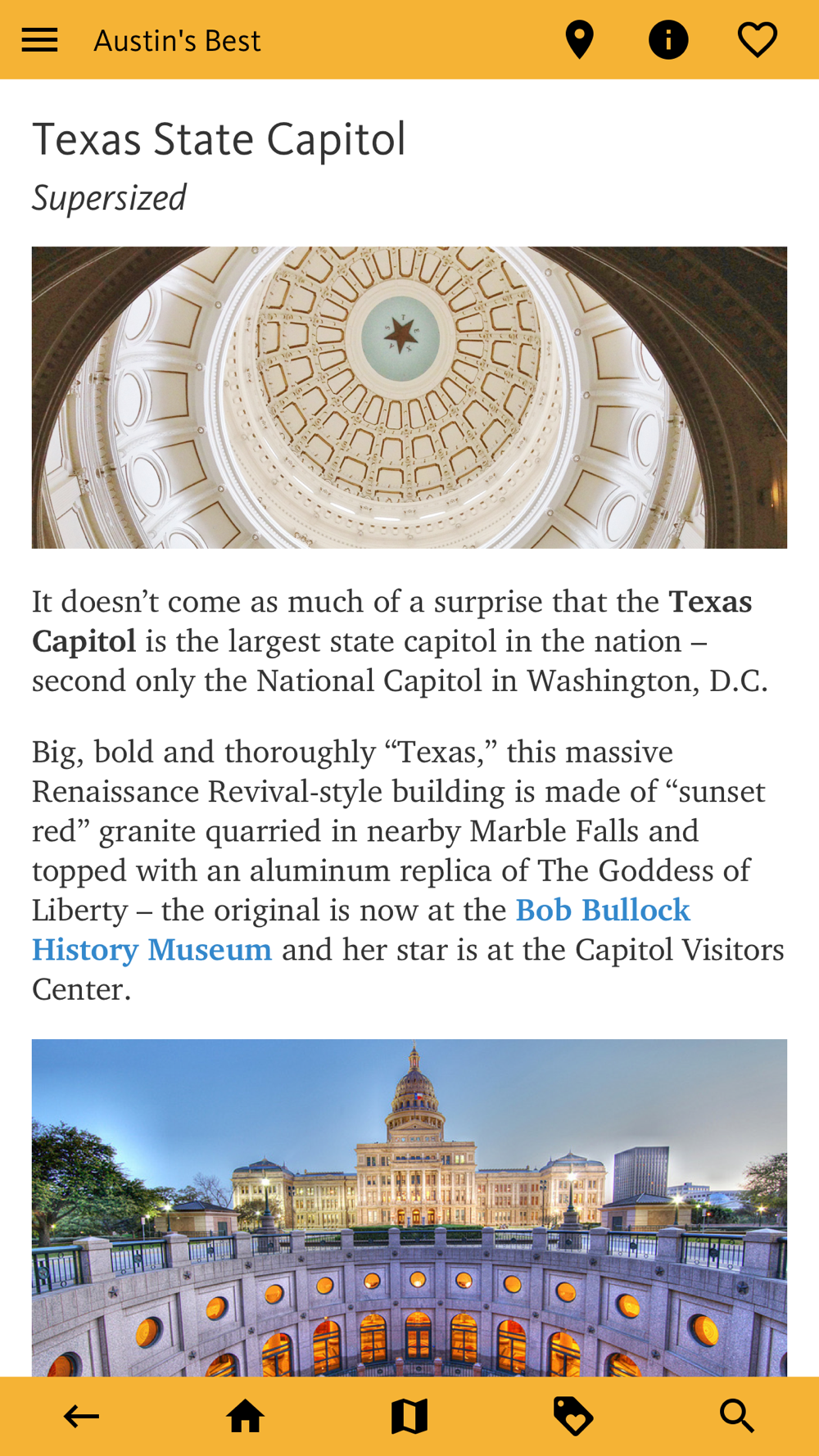
Task: Open the hamburger drawer menu
Action: click(39, 40)
